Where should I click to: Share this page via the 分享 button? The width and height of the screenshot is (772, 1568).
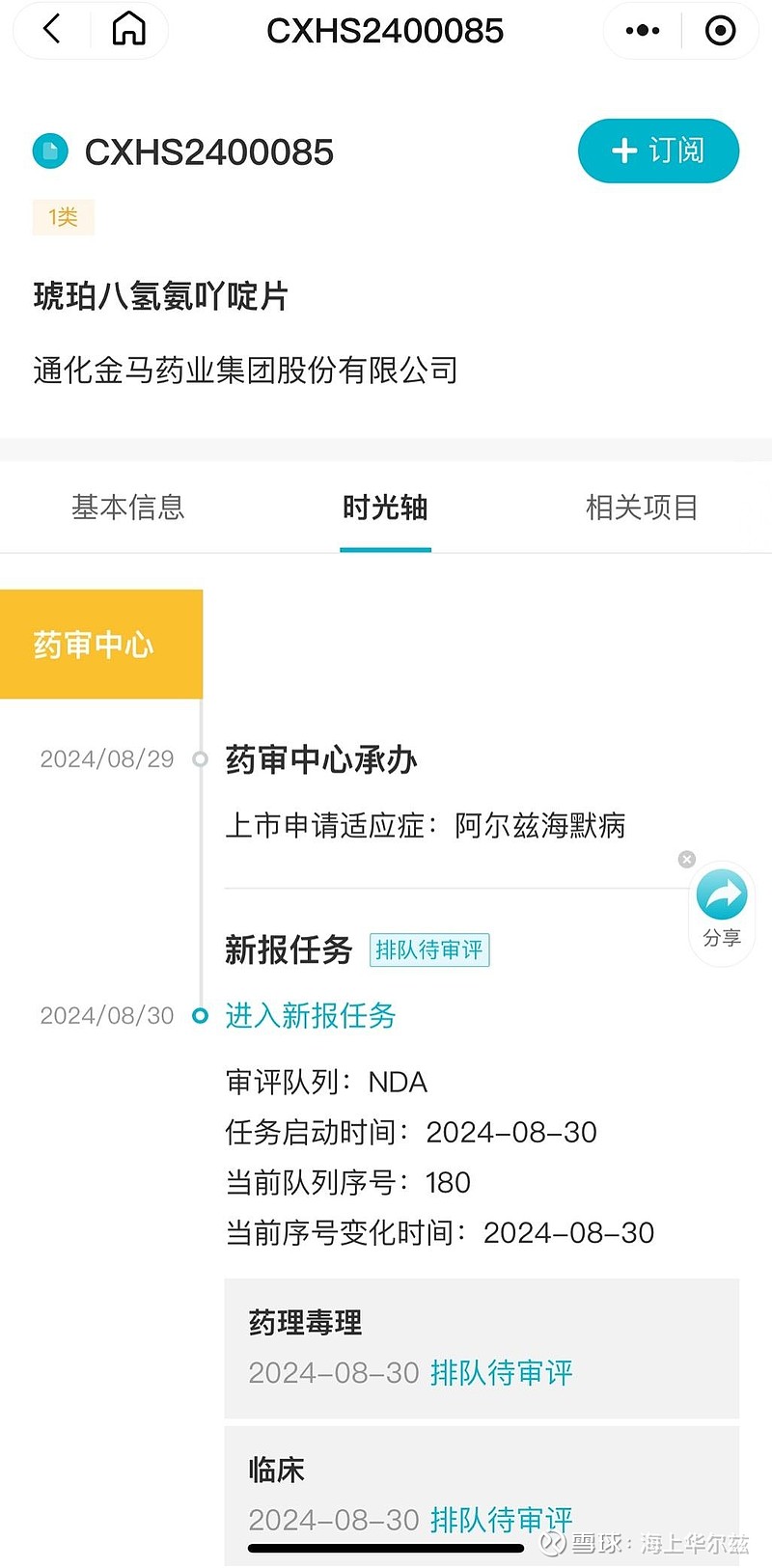point(722,909)
